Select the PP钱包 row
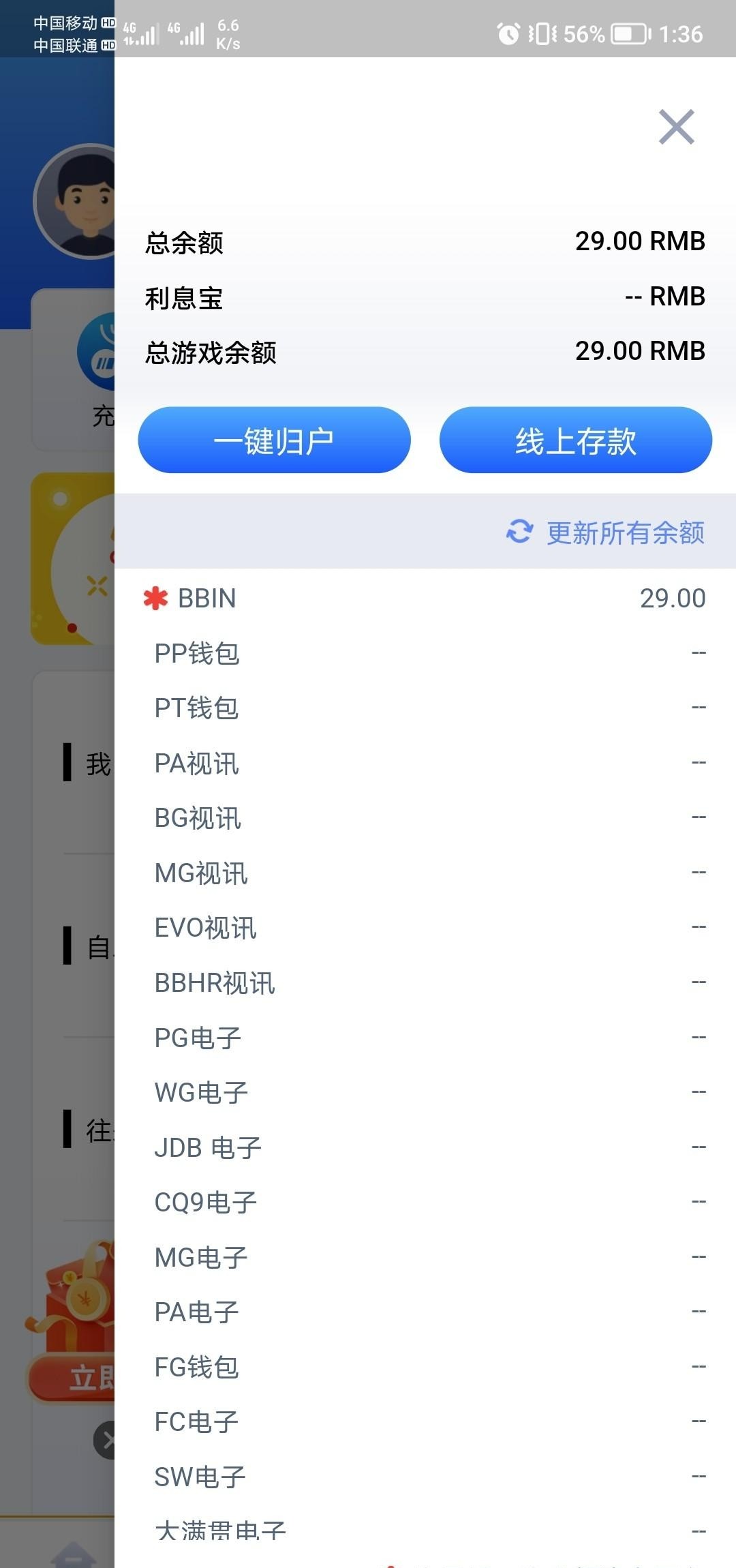Viewport: 736px width, 1568px height. click(x=424, y=653)
